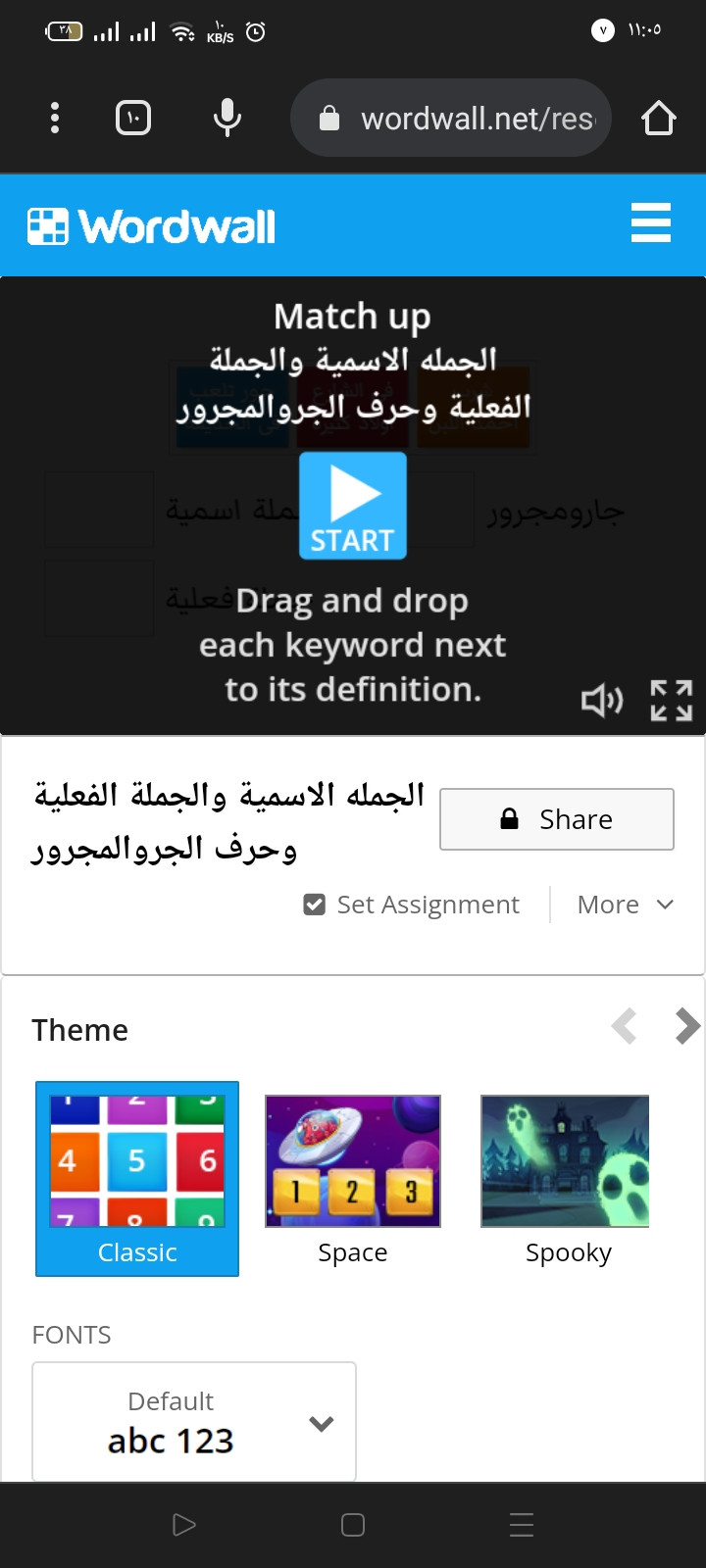Show next themes with right arrow
This screenshot has width=706, height=1568.
(687, 1026)
